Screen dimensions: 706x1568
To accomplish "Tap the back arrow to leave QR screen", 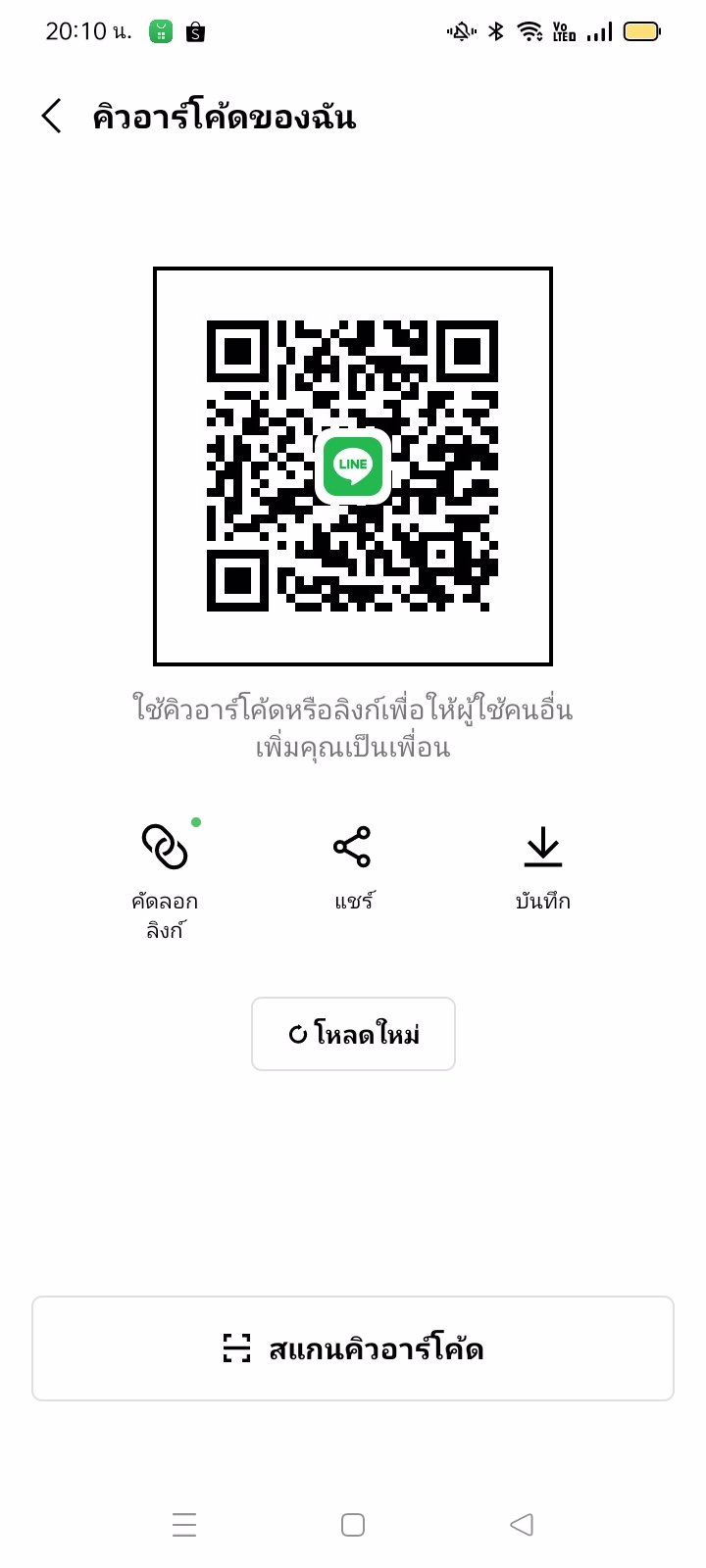I will 51,115.
